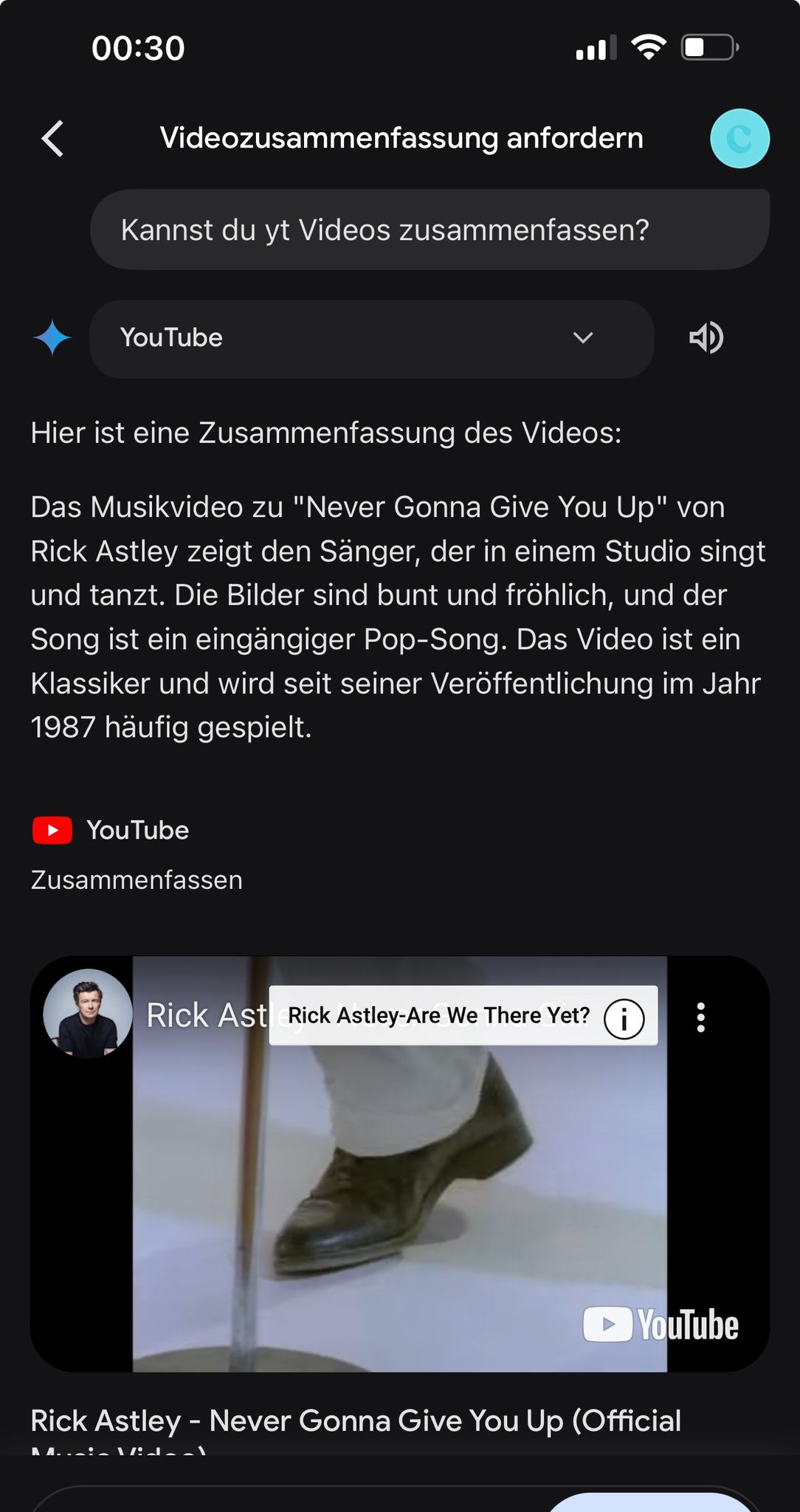800x1512 pixels.
Task: Open Rick Astley's channel avatar
Action: (88, 1014)
